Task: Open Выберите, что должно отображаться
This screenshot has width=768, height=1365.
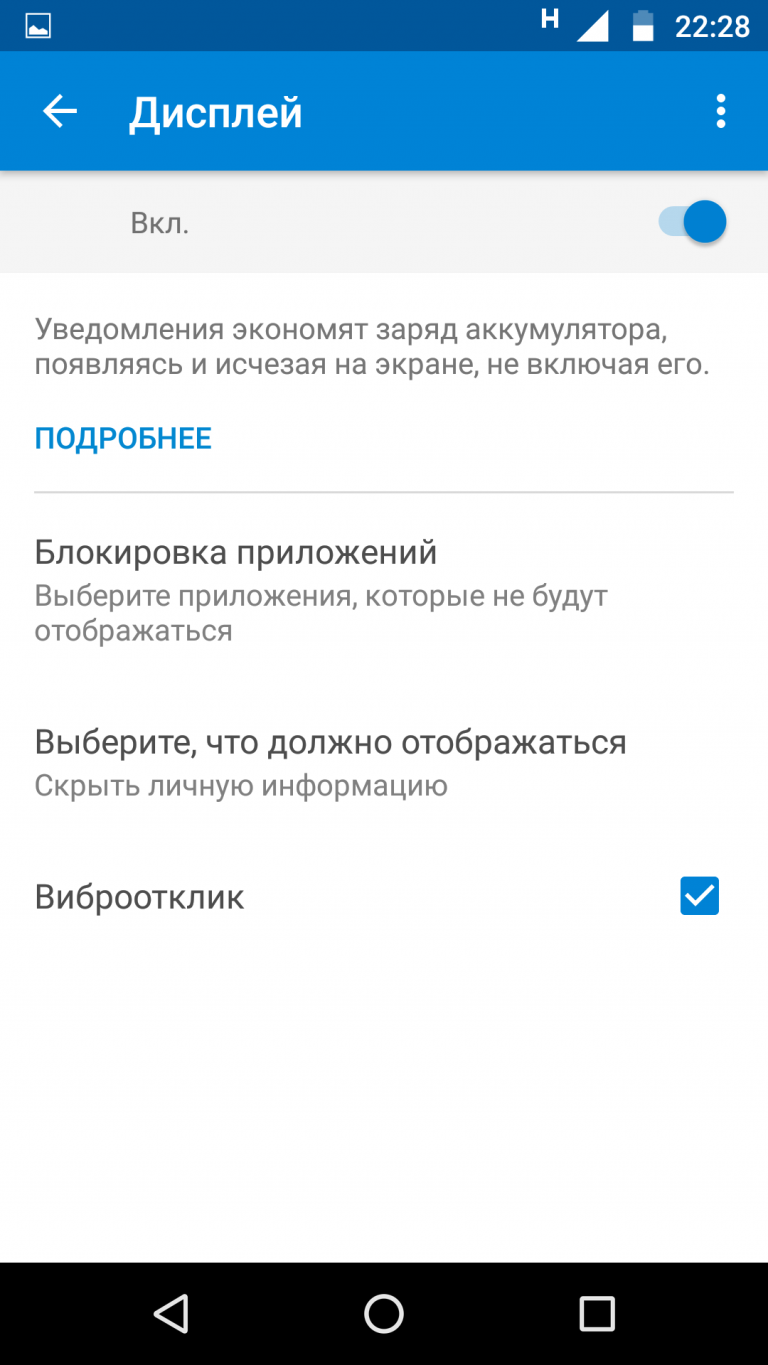Action: tap(384, 762)
